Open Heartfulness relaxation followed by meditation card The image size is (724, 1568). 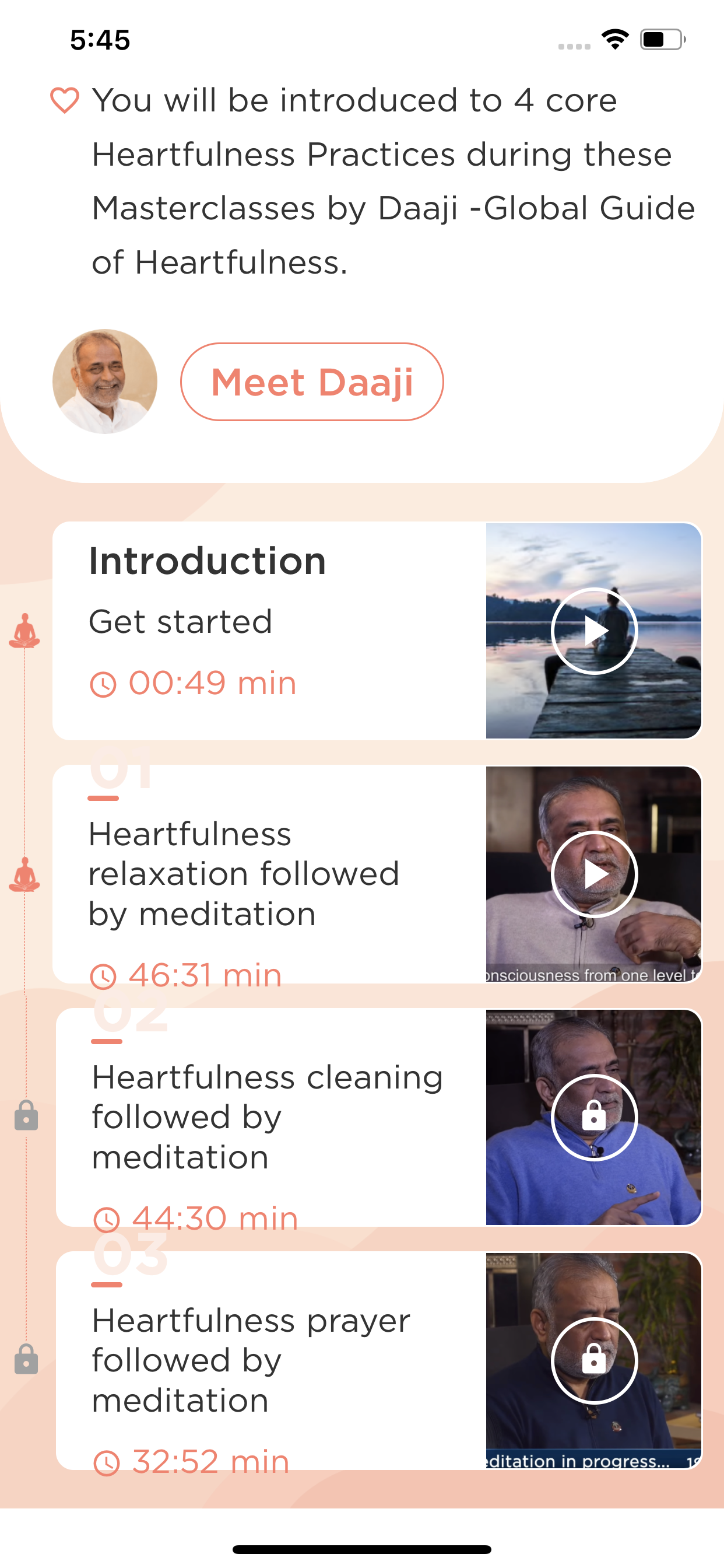[268, 874]
